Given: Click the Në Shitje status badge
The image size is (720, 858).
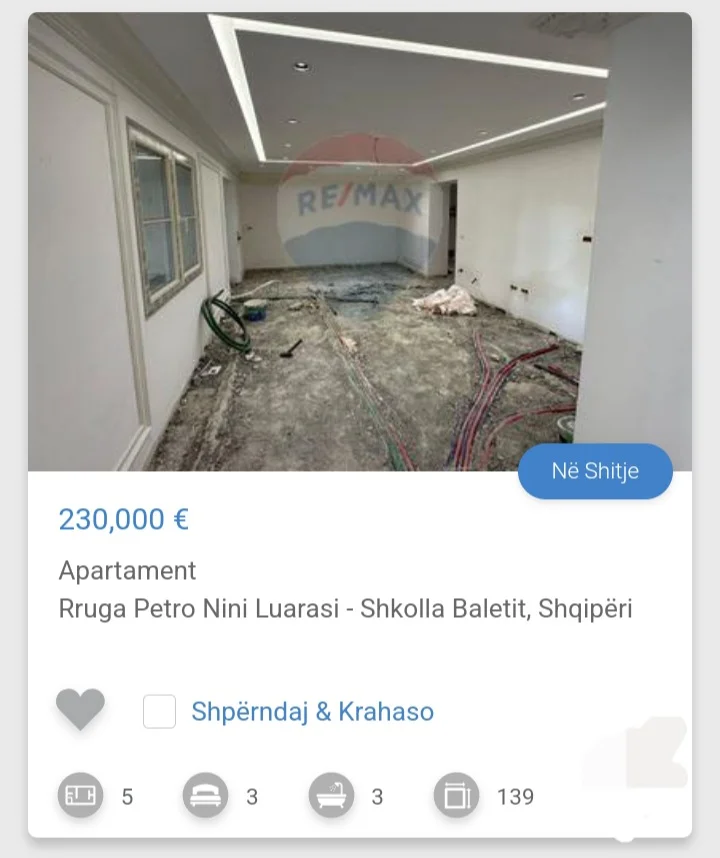Looking at the screenshot, I should 595,471.
